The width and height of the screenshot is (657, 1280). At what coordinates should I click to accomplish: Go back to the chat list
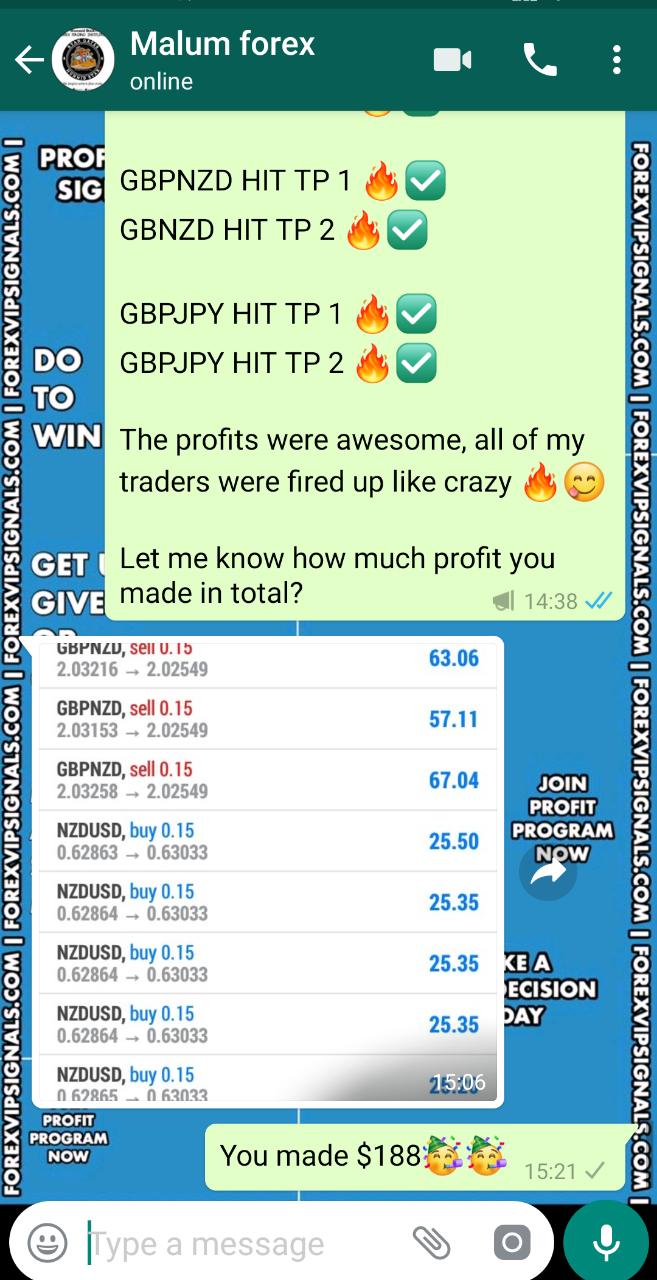pyautogui.click(x=28, y=61)
